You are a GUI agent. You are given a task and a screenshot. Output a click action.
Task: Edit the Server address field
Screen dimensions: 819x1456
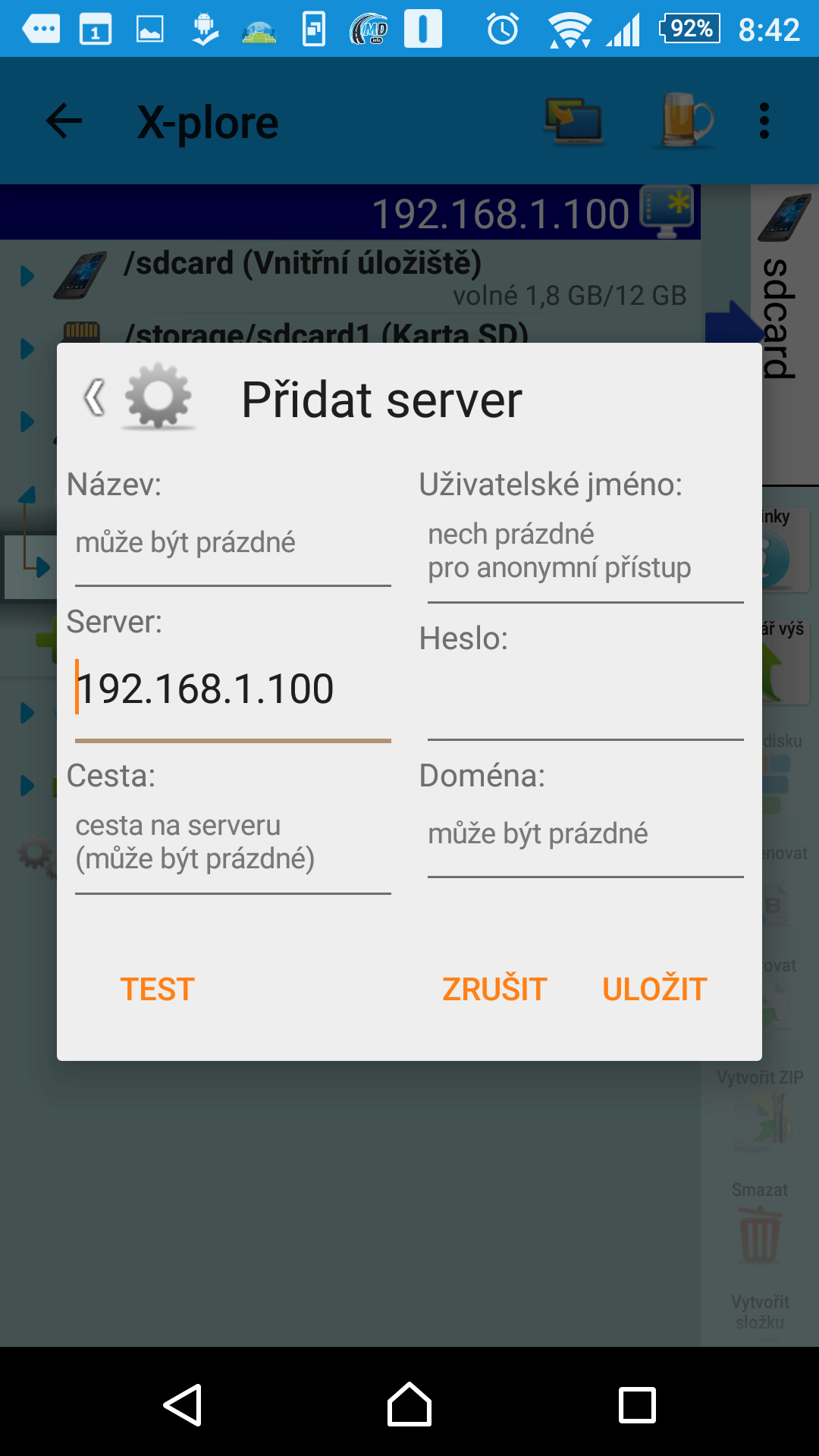pyautogui.click(x=233, y=689)
